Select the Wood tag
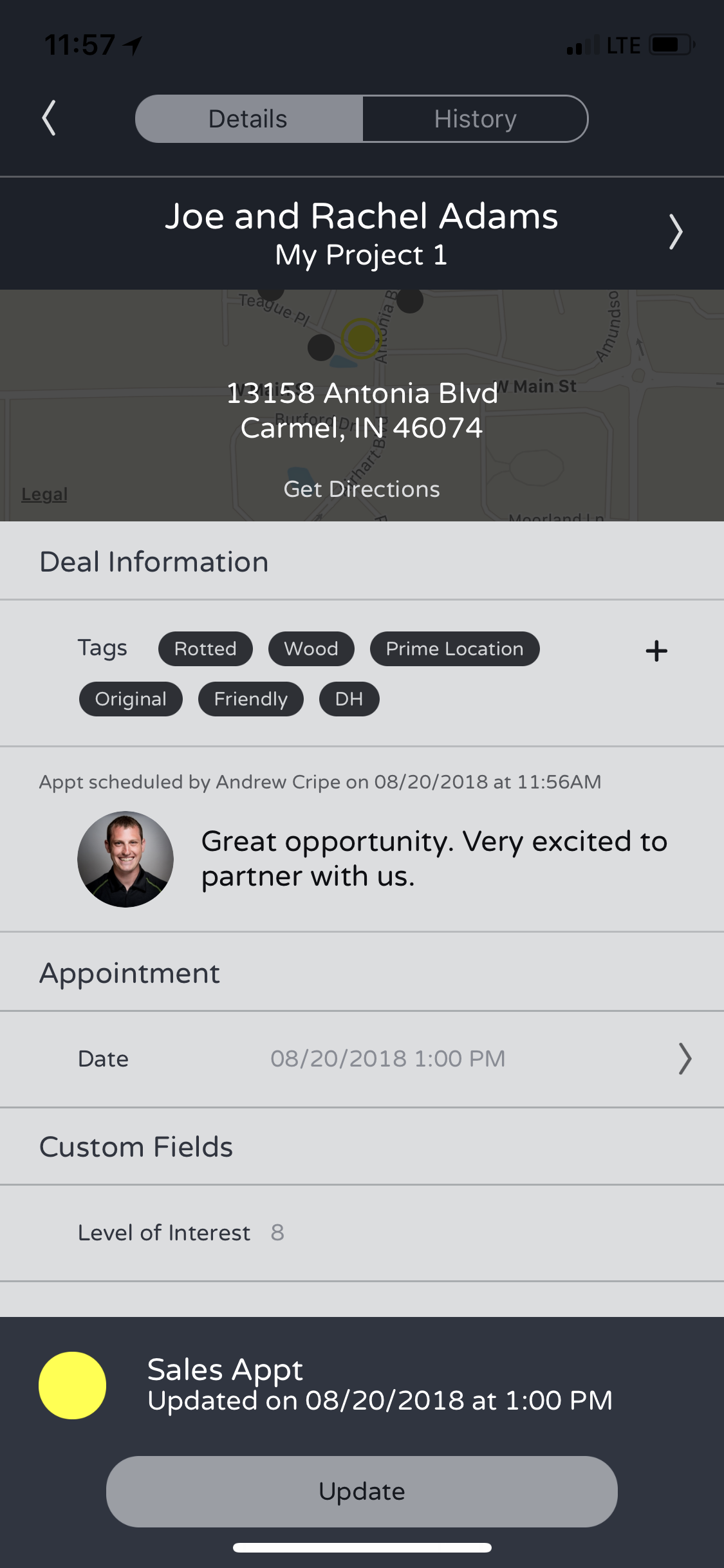The image size is (724, 1568). tap(311, 649)
